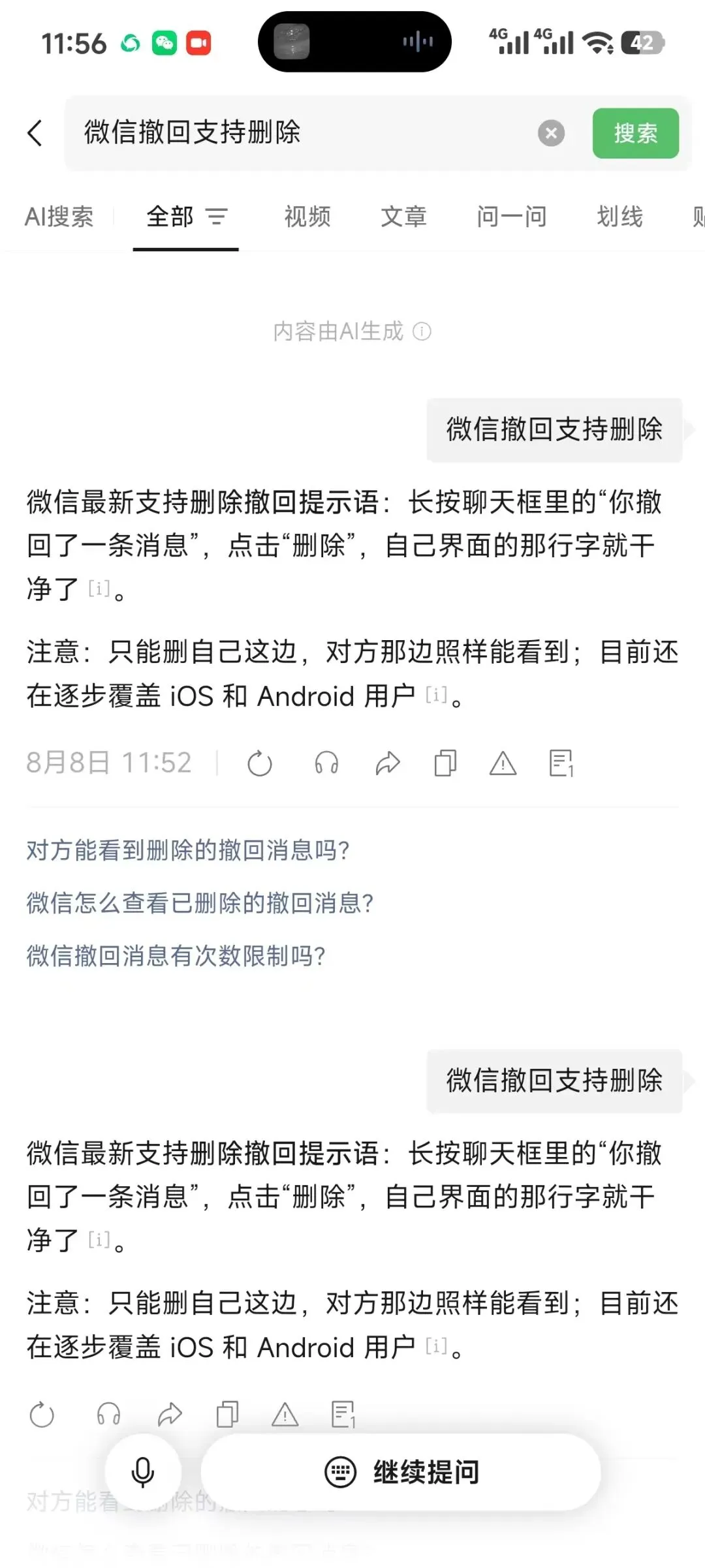Open the search field with 微信撤回支持删除
The height and width of the screenshot is (1568, 705).
(x=300, y=133)
